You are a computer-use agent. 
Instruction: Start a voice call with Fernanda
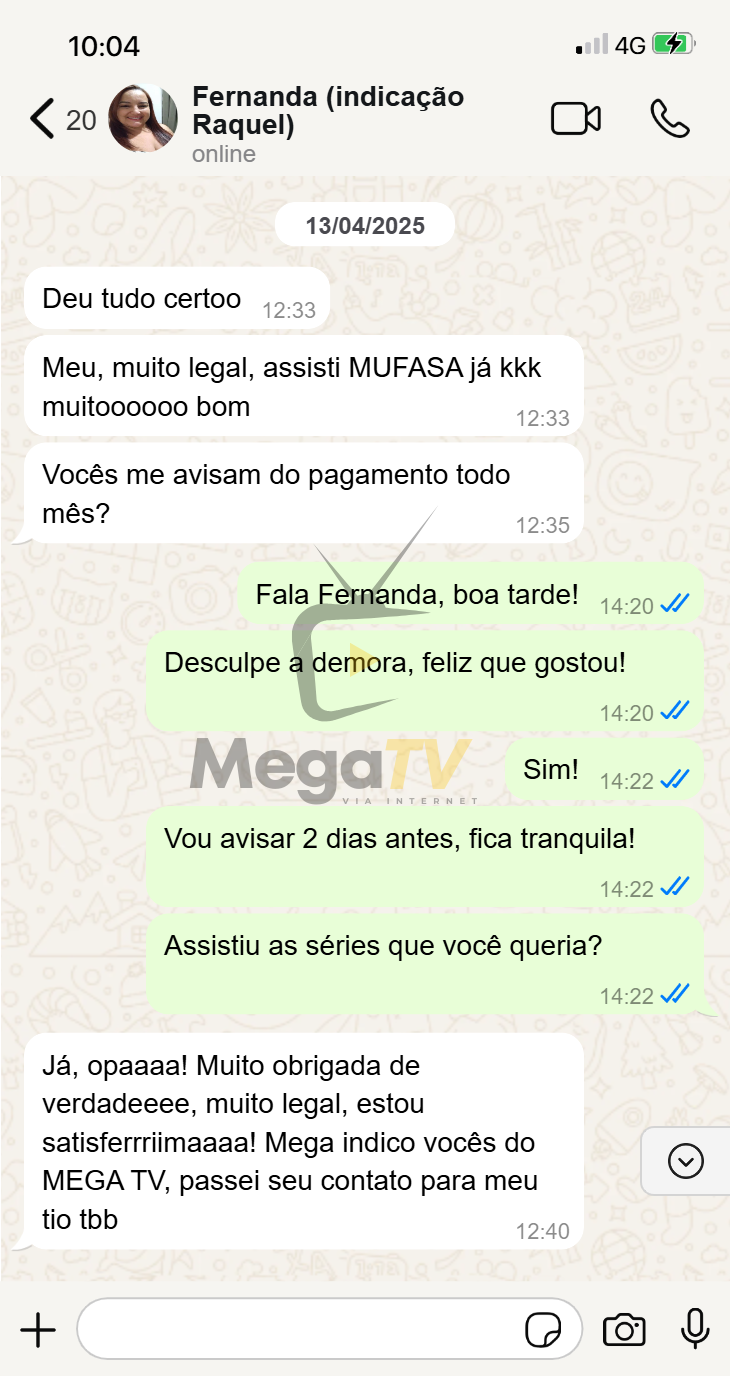pyautogui.click(x=669, y=118)
